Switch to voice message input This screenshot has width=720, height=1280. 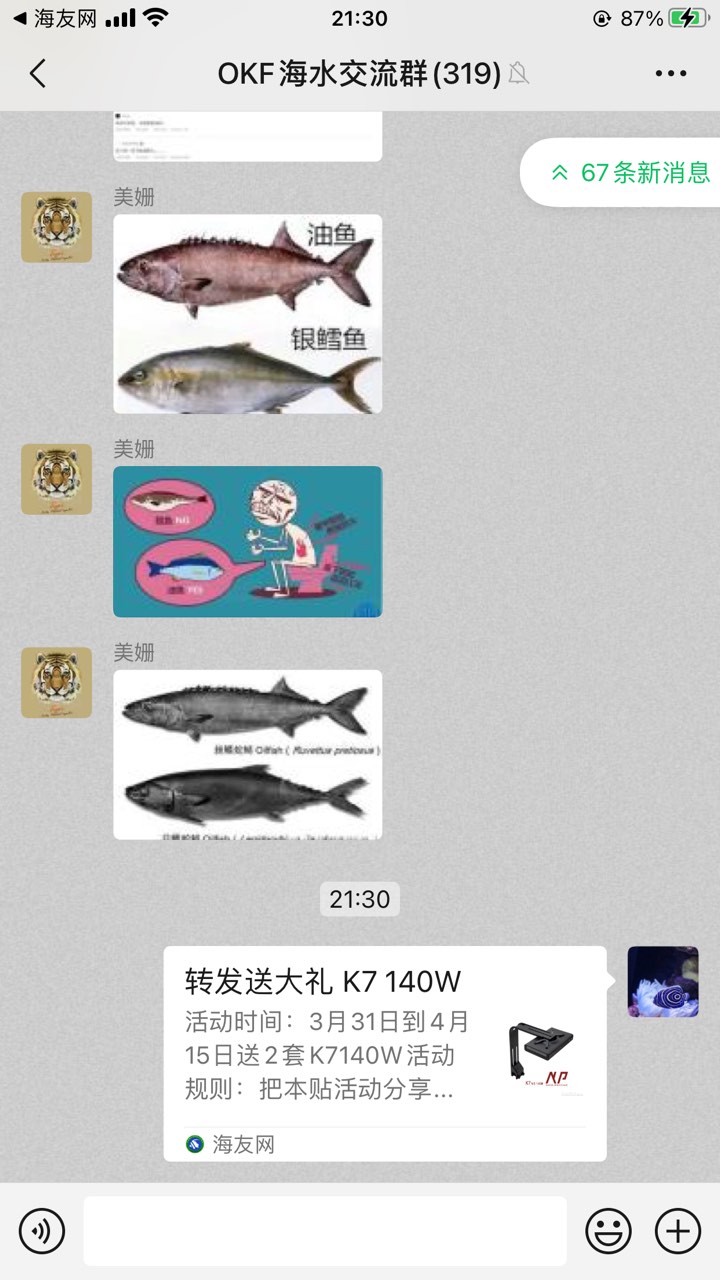[42, 1230]
